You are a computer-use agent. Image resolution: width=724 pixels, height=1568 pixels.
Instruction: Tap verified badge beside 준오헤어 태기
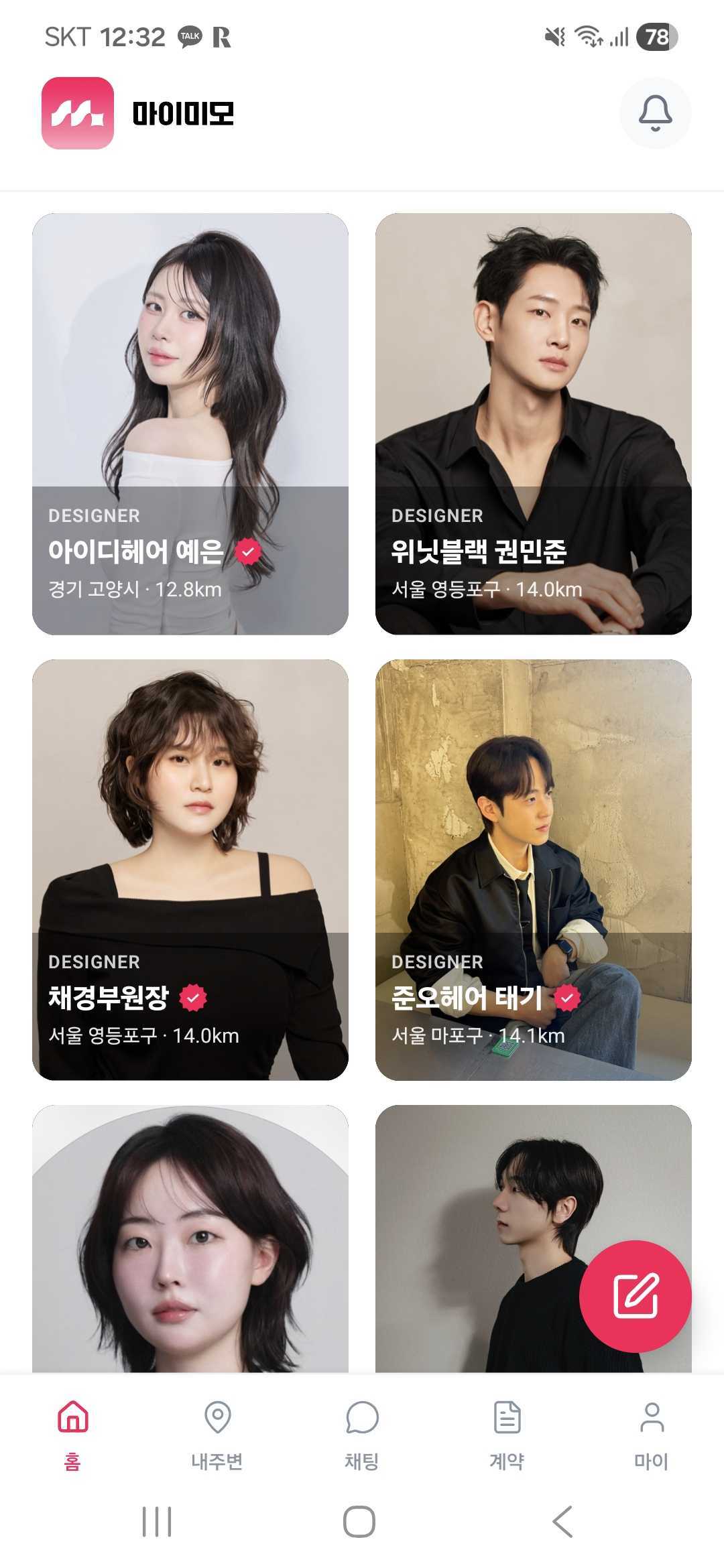567,997
